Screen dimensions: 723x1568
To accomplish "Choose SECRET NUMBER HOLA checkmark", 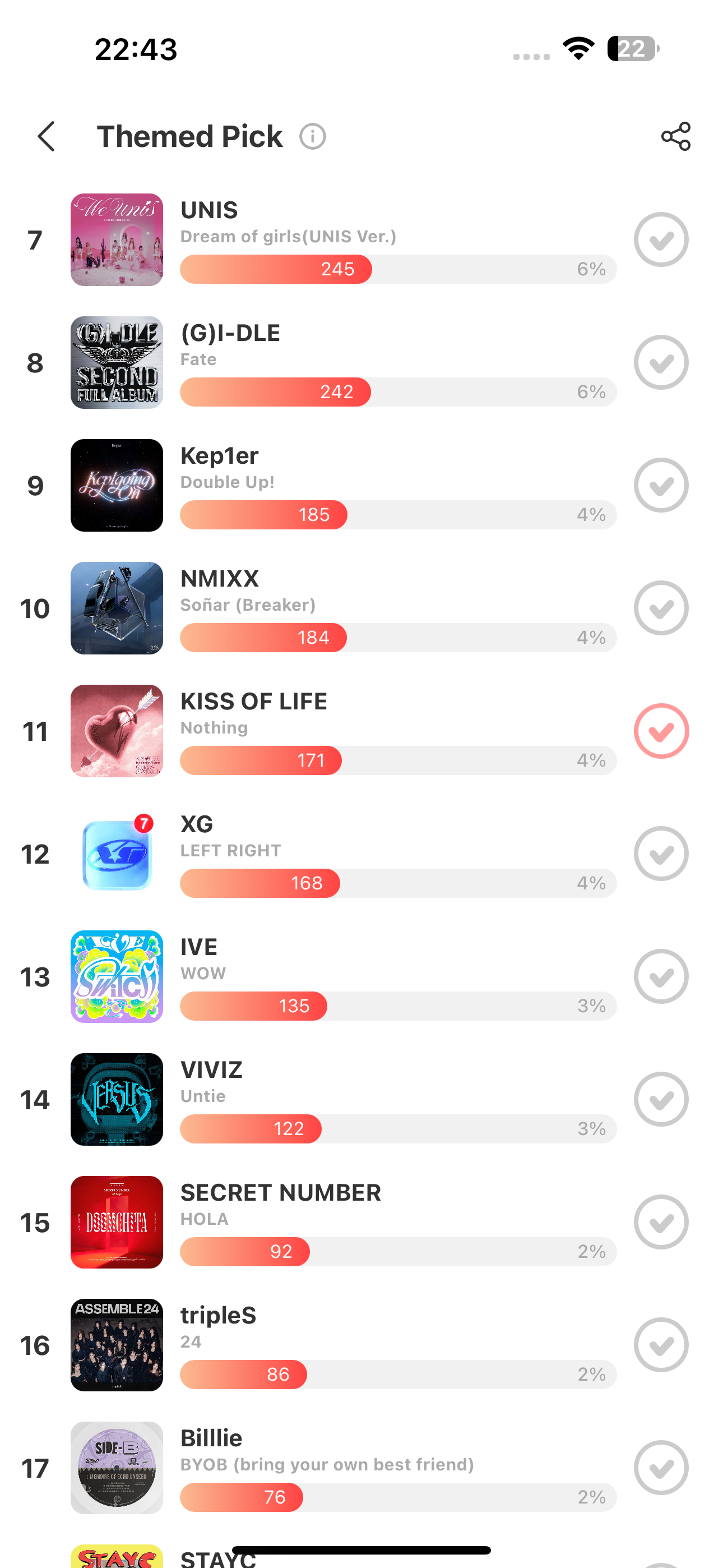I will click(661, 1222).
